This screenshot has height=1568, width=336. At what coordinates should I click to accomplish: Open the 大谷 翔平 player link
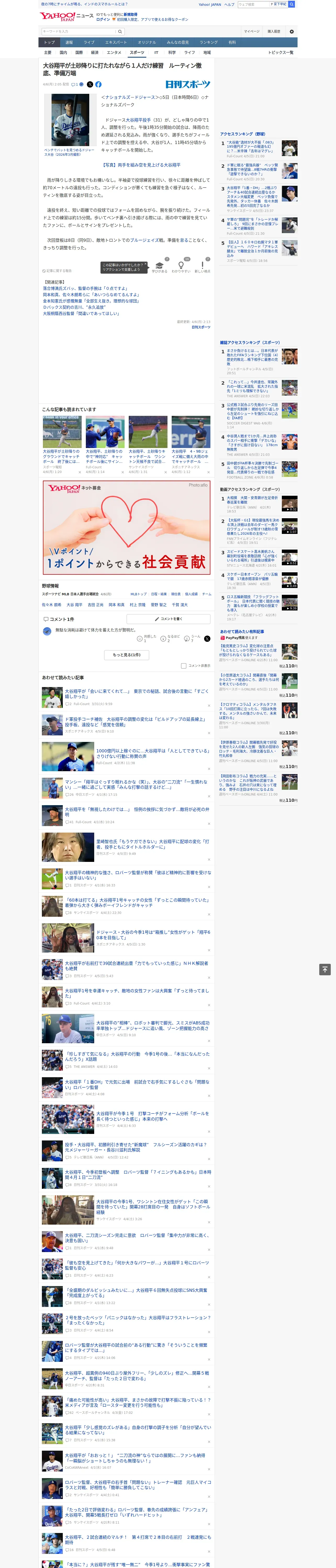pyautogui.click(x=74, y=605)
